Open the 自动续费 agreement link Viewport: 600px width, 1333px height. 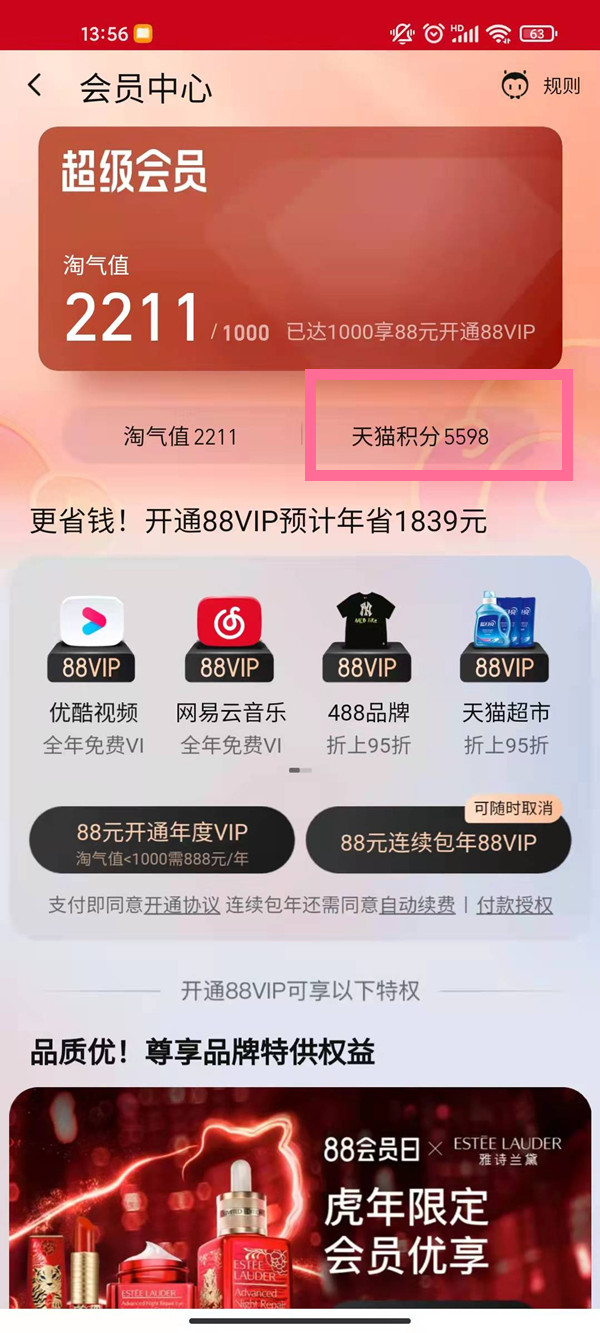click(417, 905)
